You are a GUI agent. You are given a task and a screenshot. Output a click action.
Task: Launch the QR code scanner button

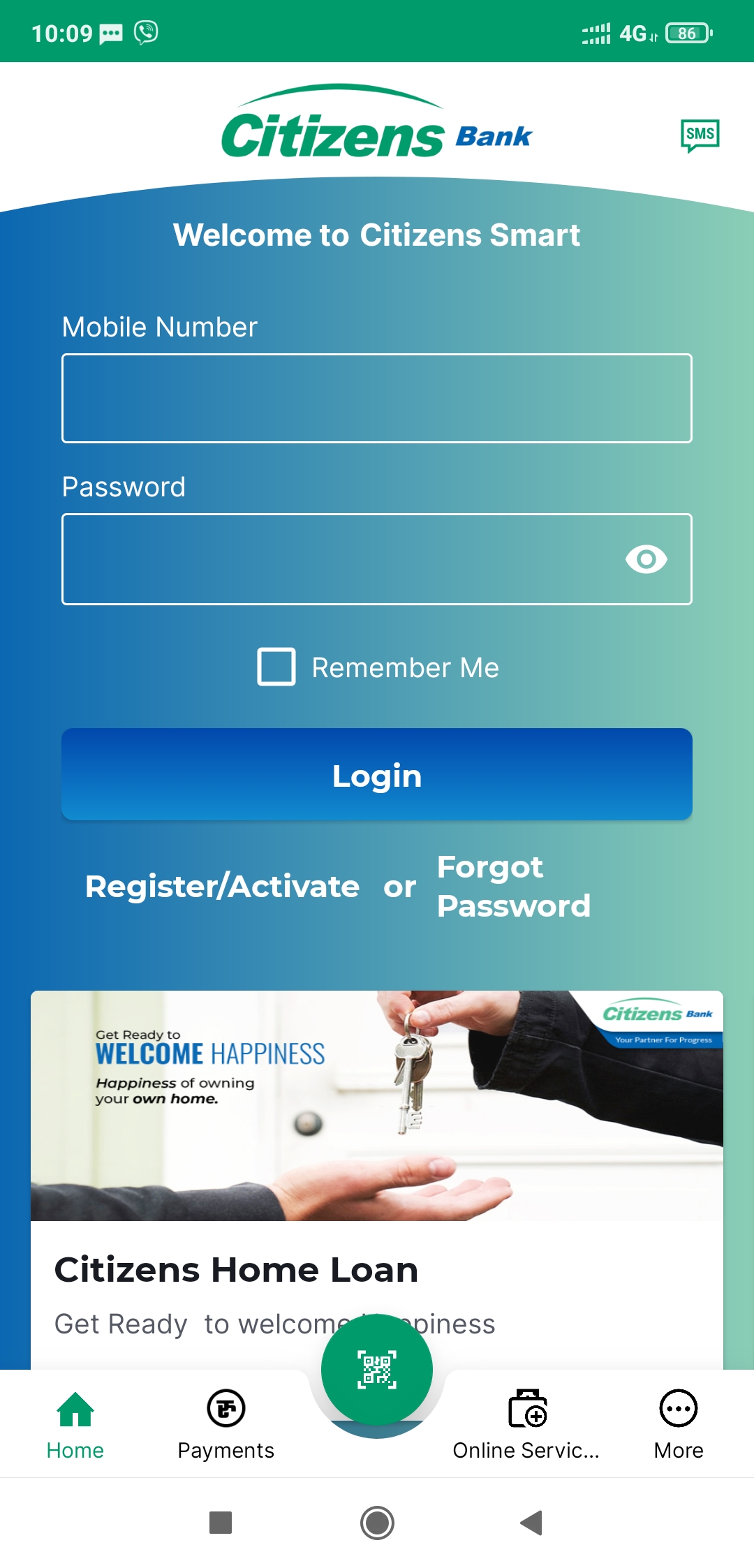(x=377, y=1370)
